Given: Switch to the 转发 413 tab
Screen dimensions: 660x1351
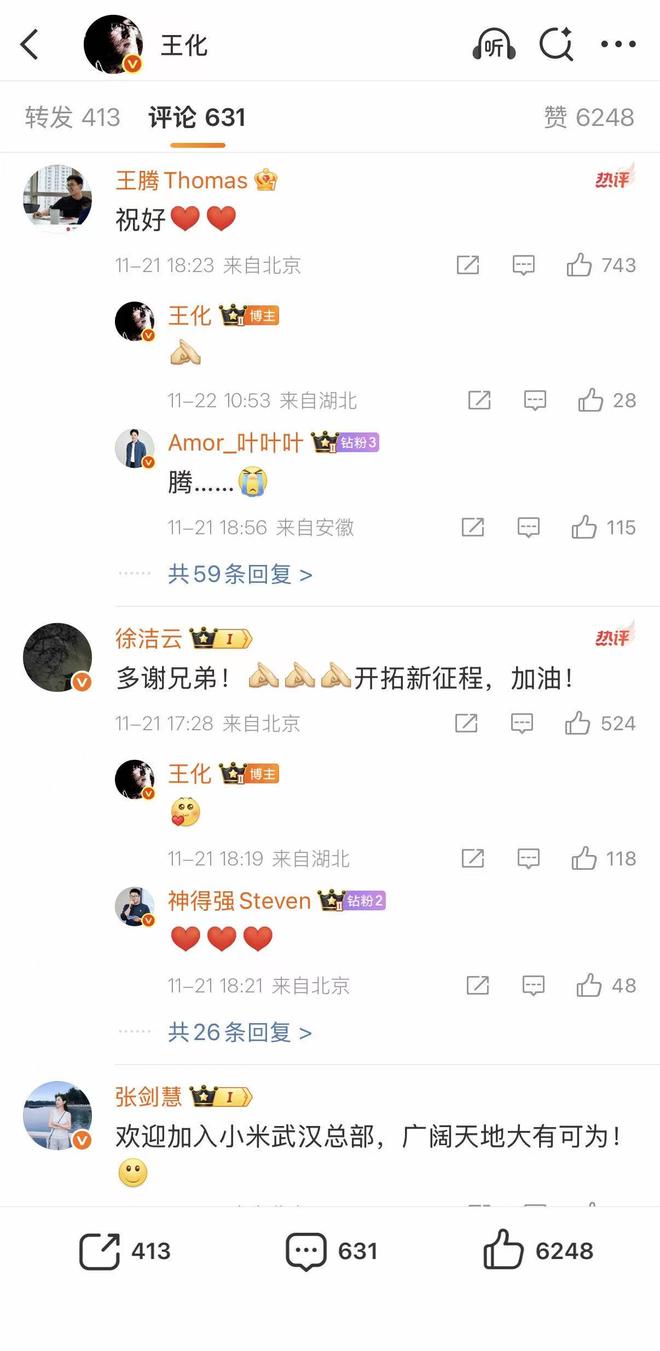Looking at the screenshot, I should (x=72, y=117).
